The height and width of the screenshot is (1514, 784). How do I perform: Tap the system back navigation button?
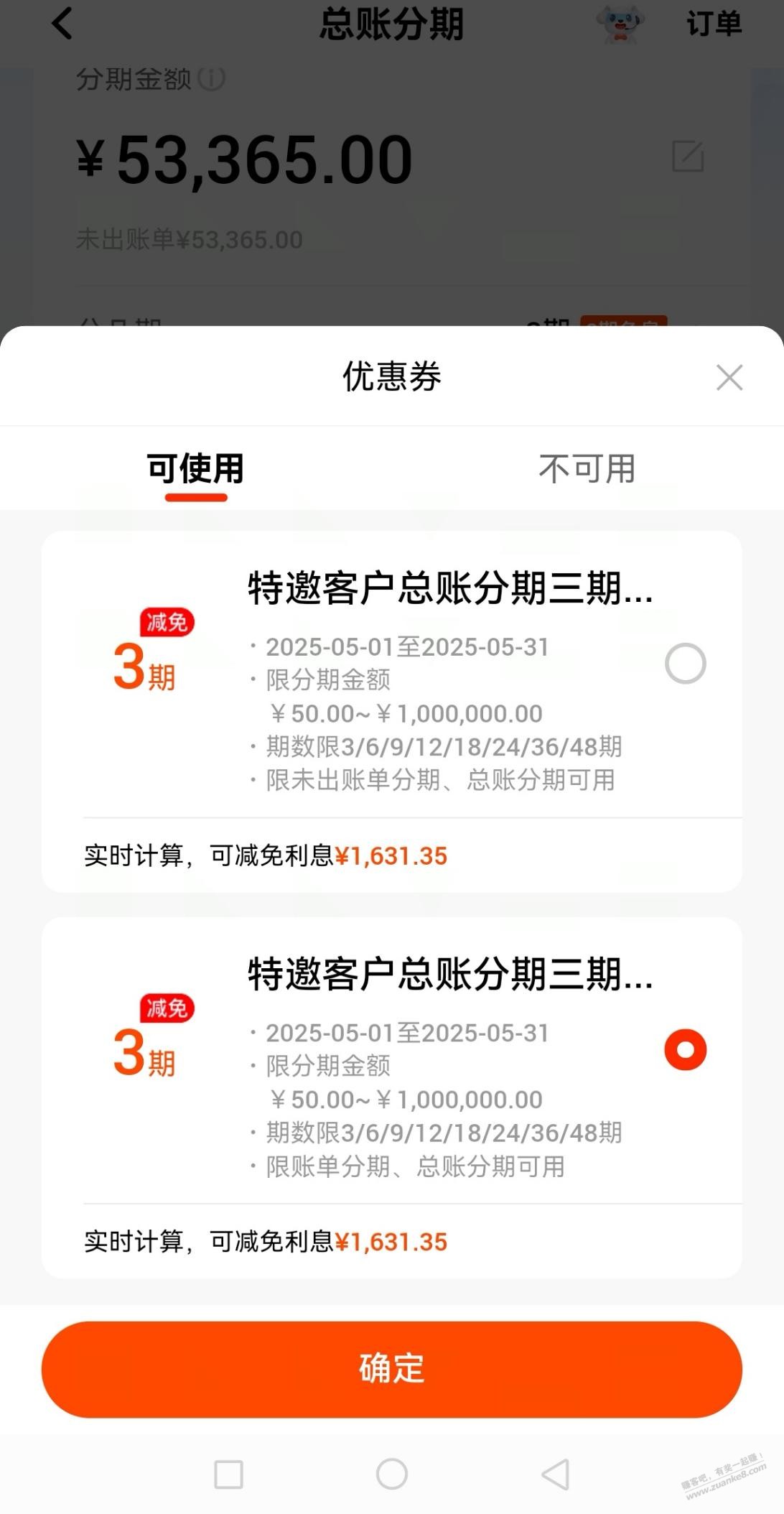pyautogui.click(x=555, y=1474)
